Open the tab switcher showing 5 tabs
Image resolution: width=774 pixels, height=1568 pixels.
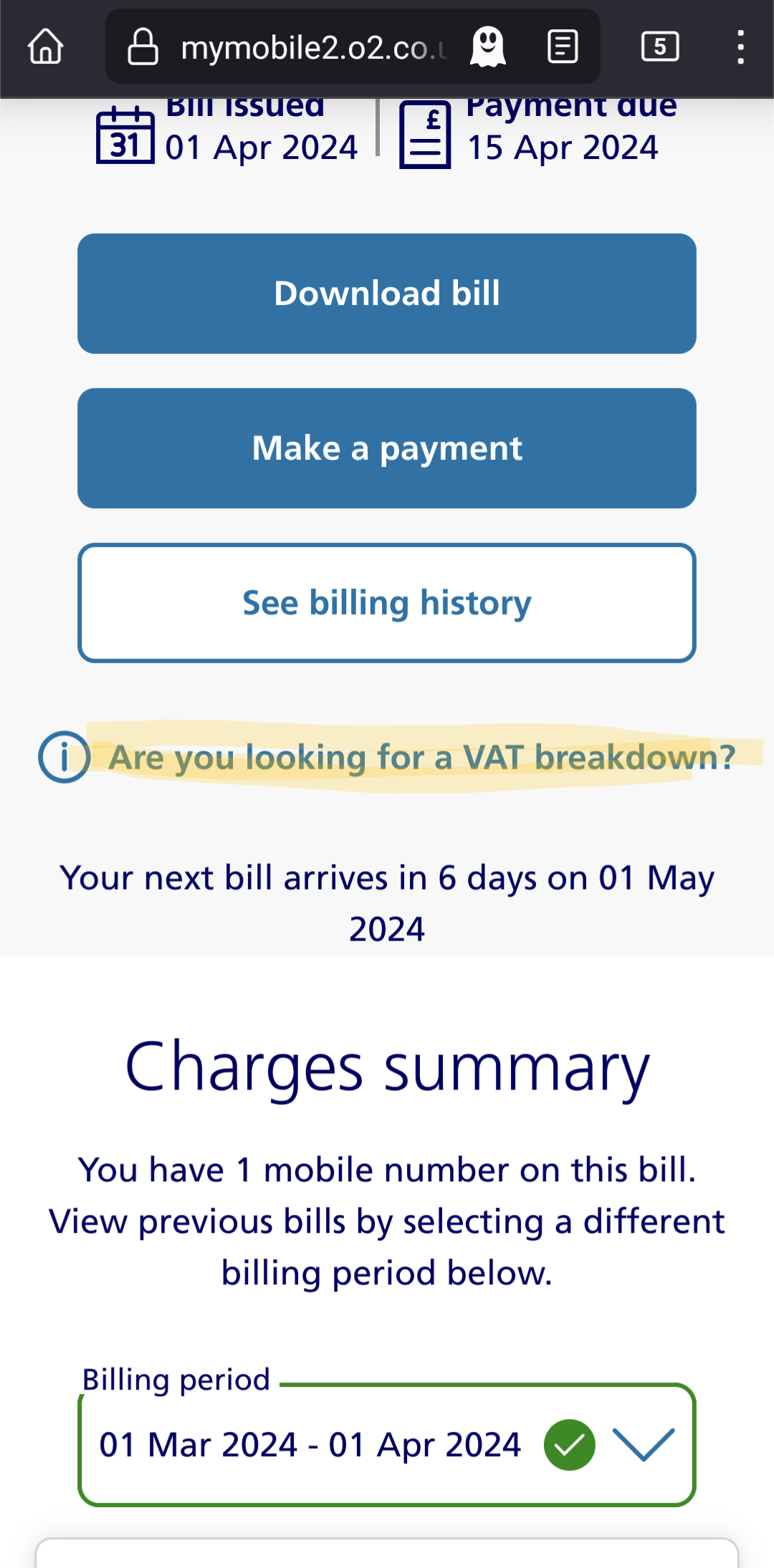point(660,47)
